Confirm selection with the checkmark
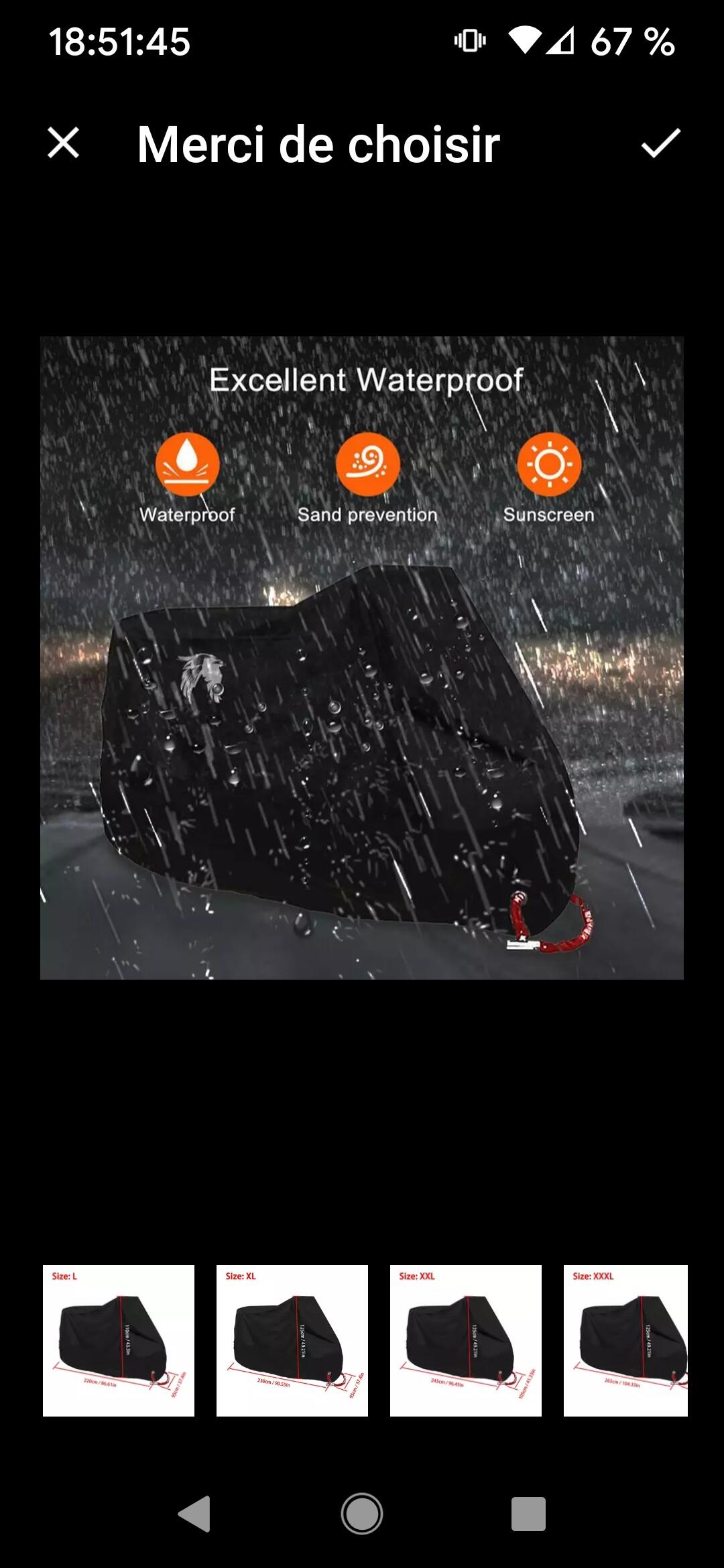The height and width of the screenshot is (1568, 724). [x=660, y=143]
